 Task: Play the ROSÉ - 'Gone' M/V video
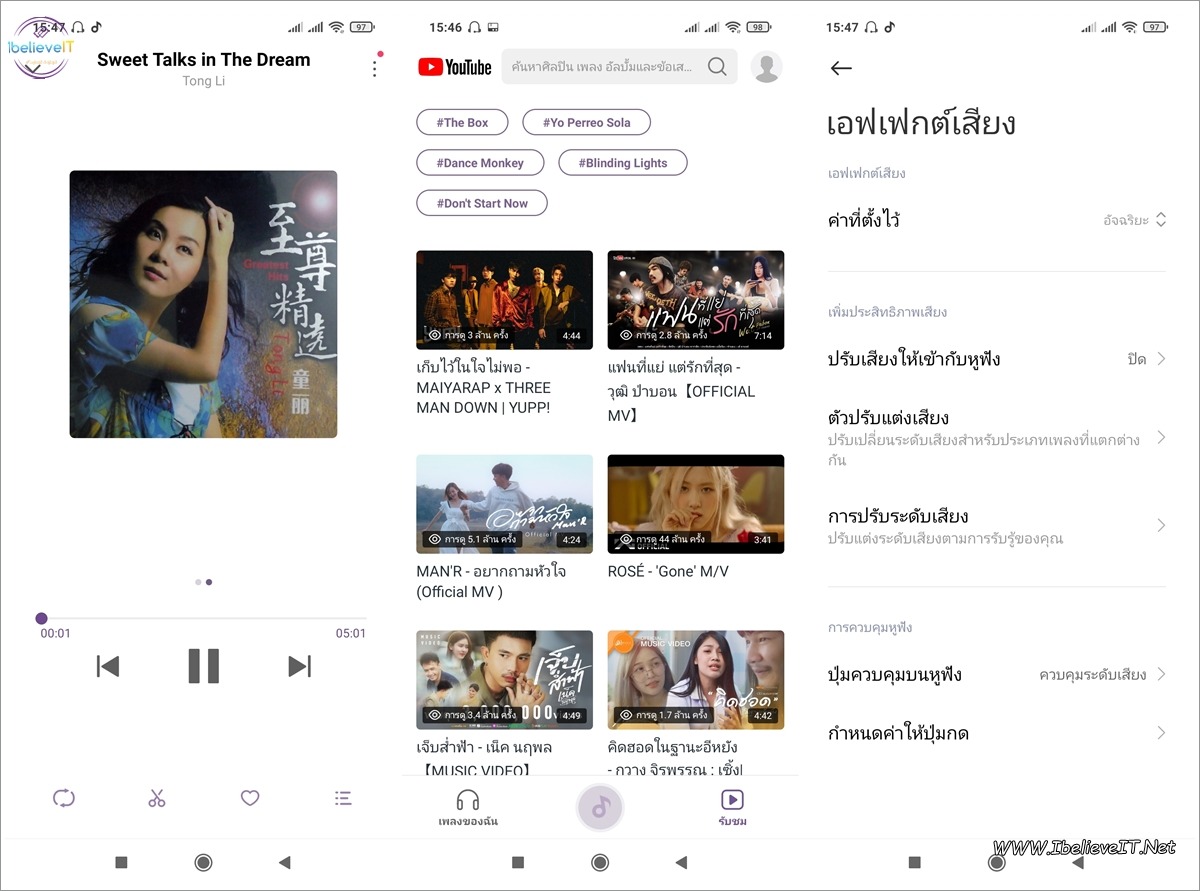click(x=696, y=505)
